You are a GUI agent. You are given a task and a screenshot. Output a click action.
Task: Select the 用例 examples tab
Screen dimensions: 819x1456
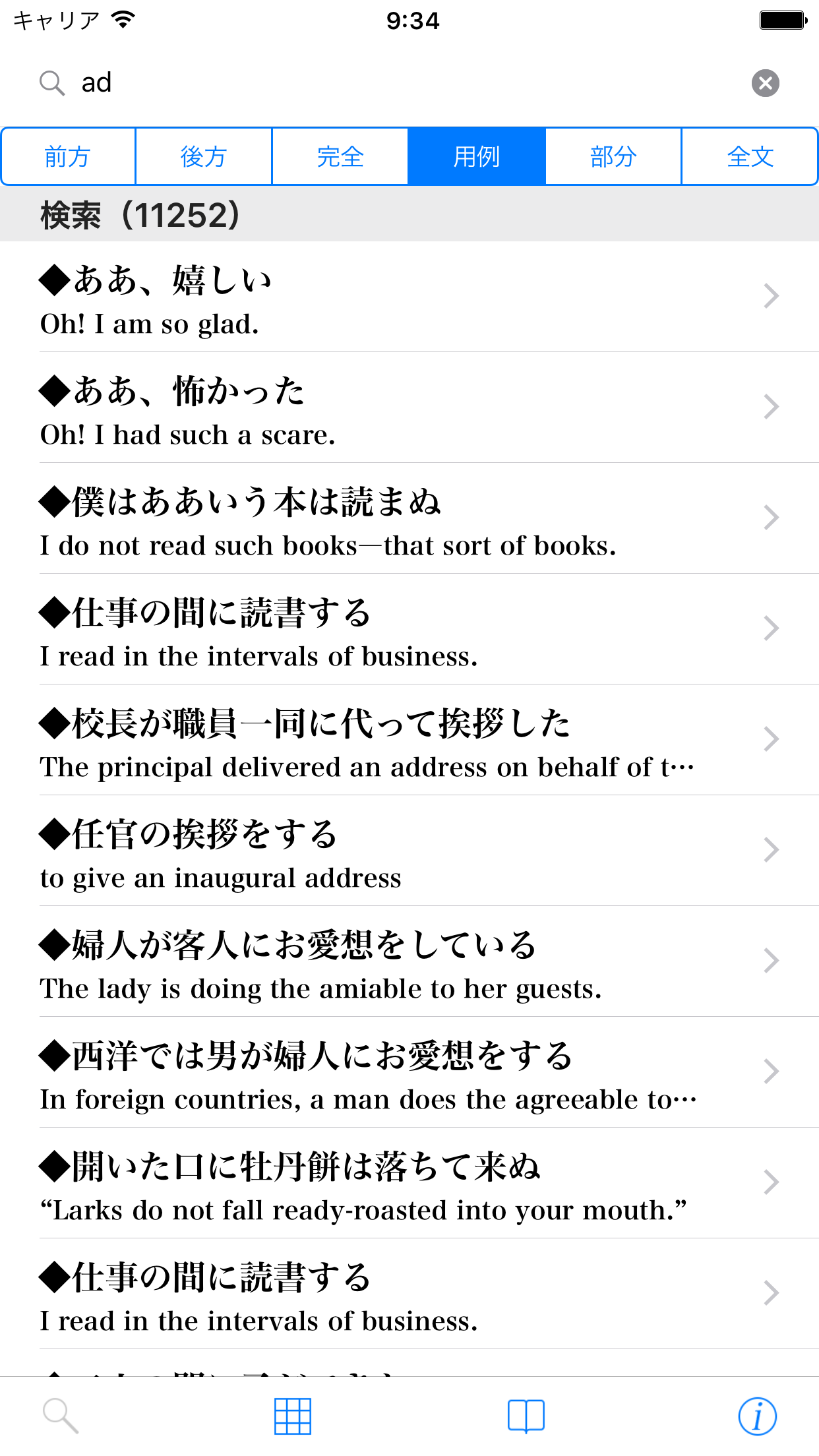(x=477, y=157)
